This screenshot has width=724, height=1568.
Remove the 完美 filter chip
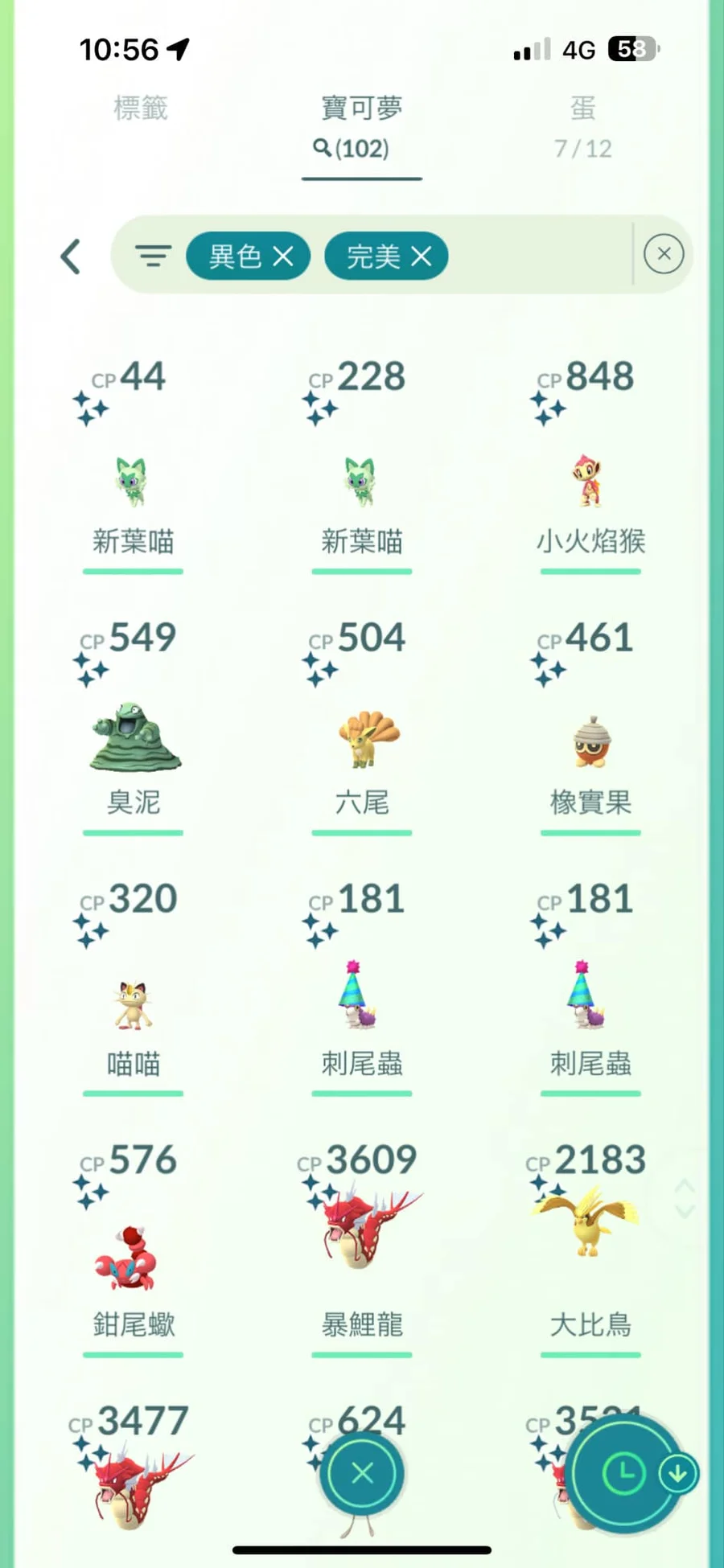(421, 257)
